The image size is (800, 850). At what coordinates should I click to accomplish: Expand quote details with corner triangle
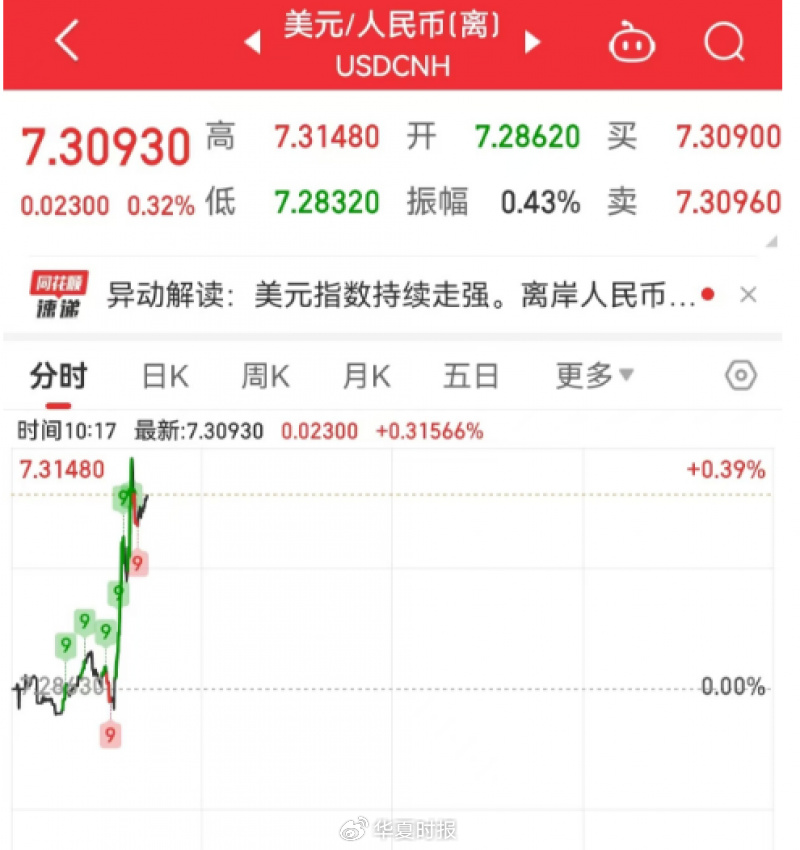(772, 242)
